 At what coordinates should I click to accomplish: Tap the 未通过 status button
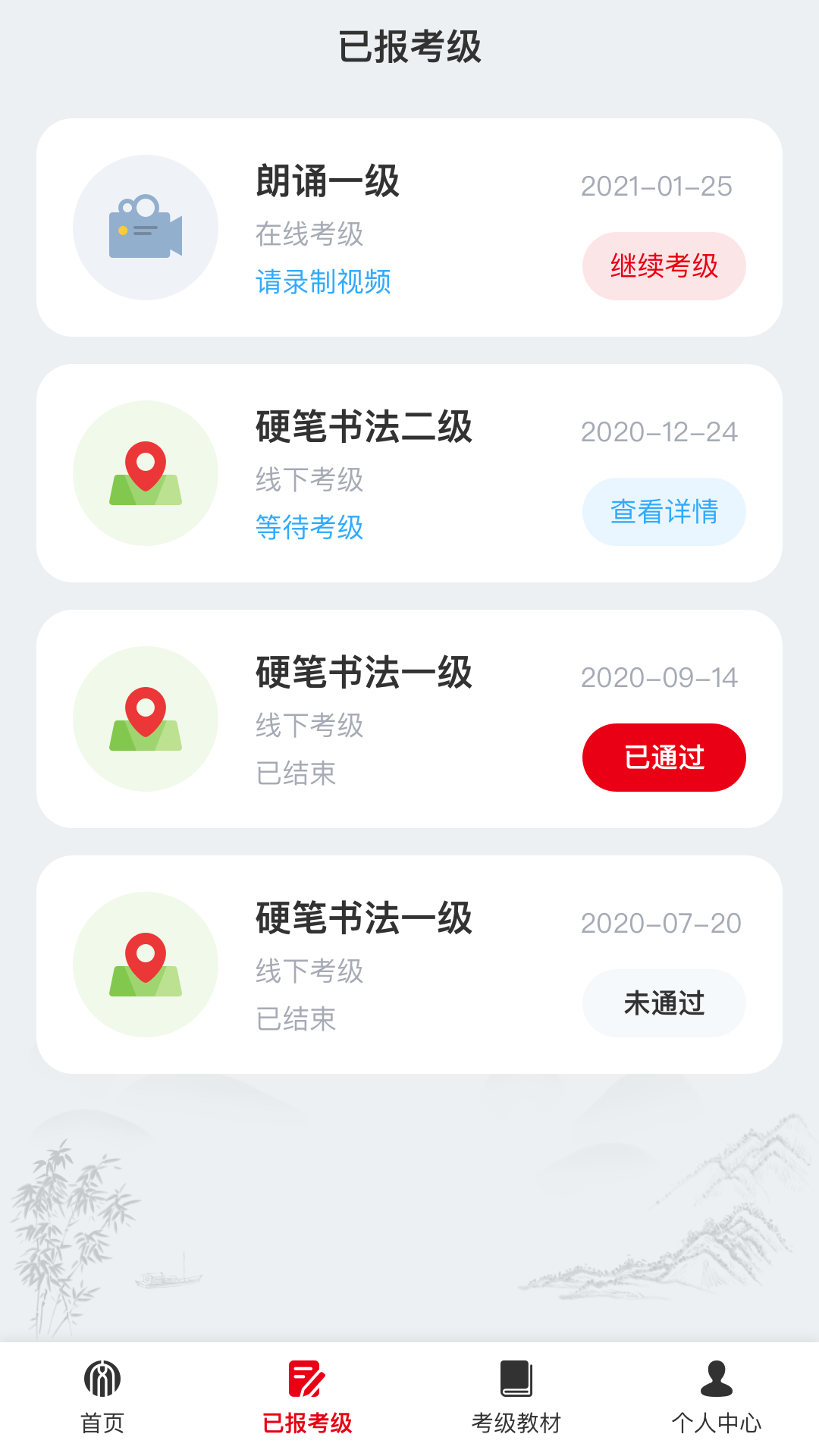click(664, 1003)
